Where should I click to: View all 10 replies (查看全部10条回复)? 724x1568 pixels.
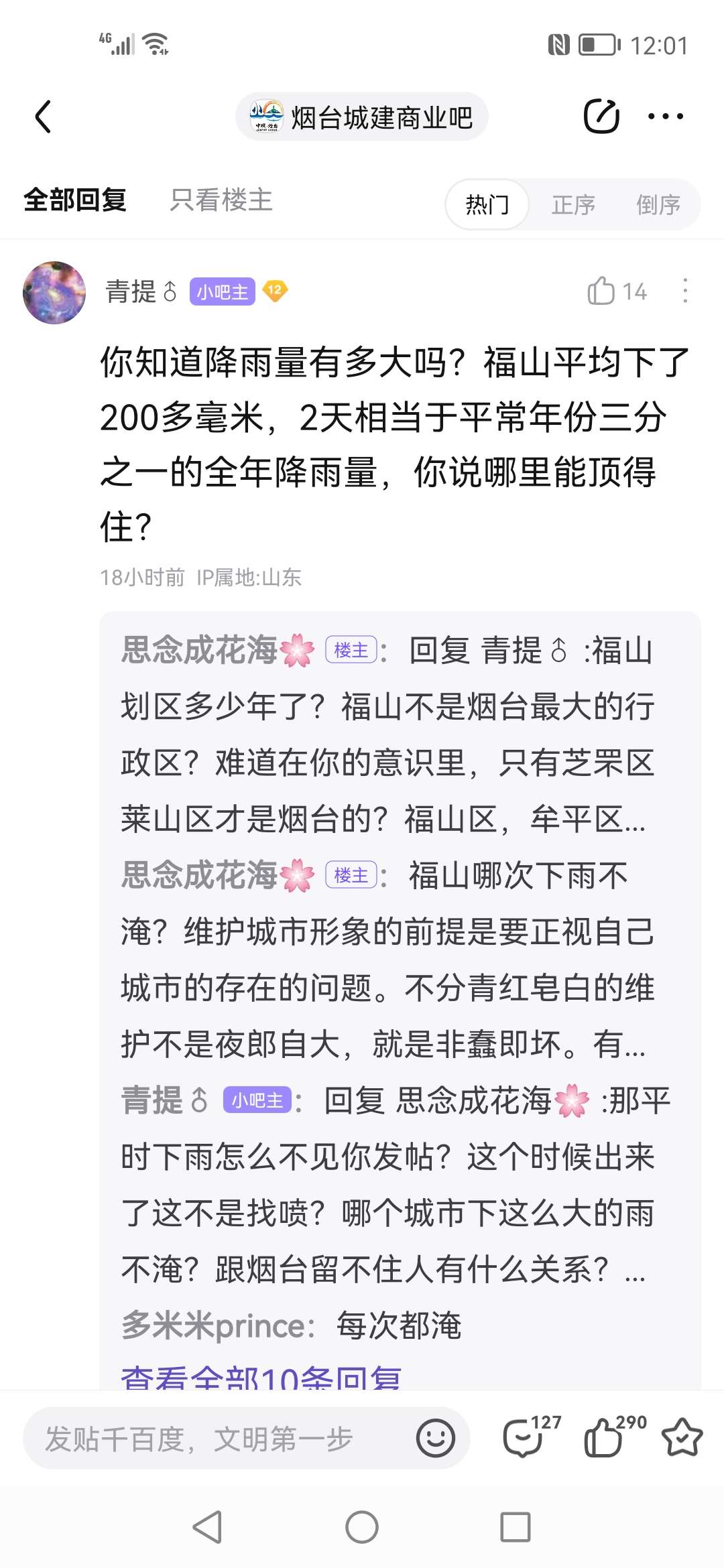point(261,1377)
